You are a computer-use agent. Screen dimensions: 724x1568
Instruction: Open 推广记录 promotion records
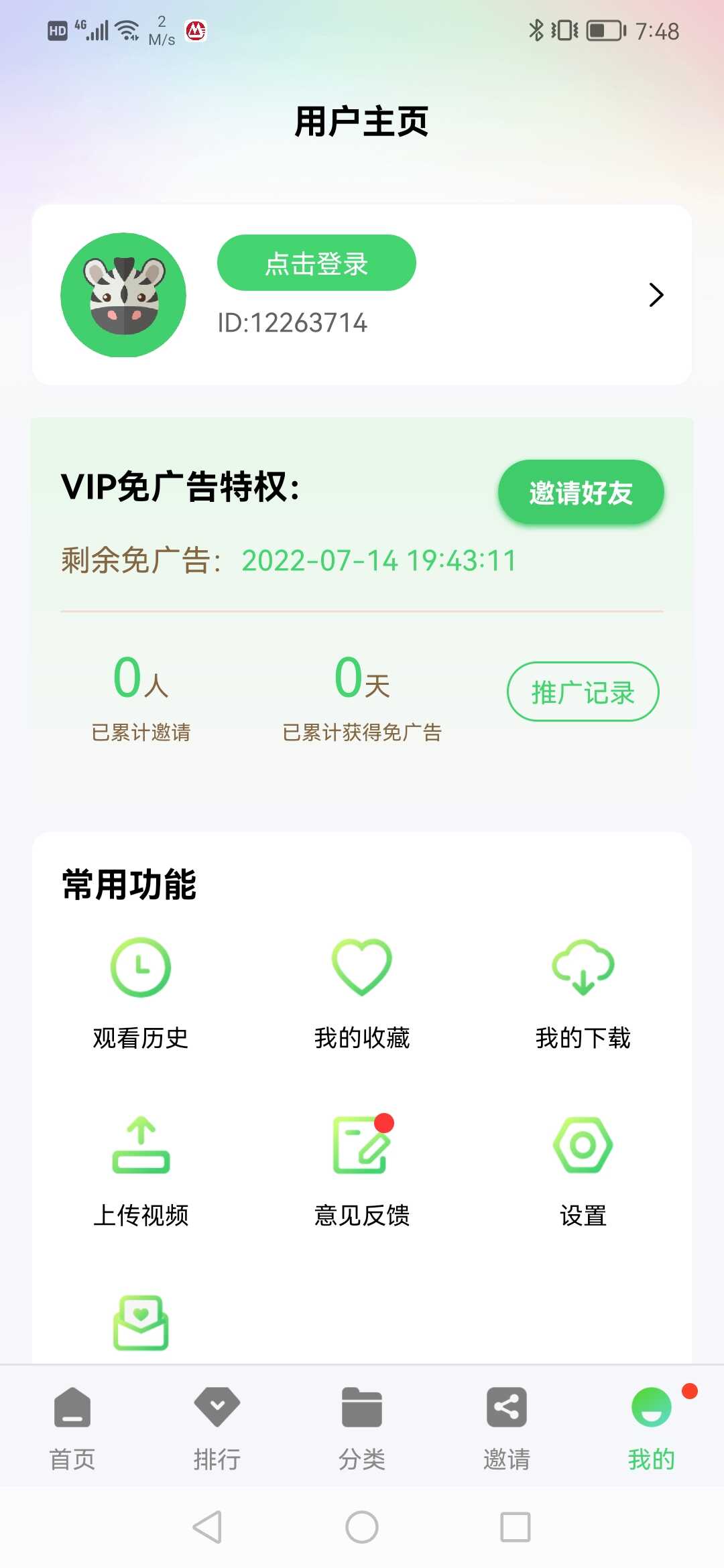tap(582, 692)
